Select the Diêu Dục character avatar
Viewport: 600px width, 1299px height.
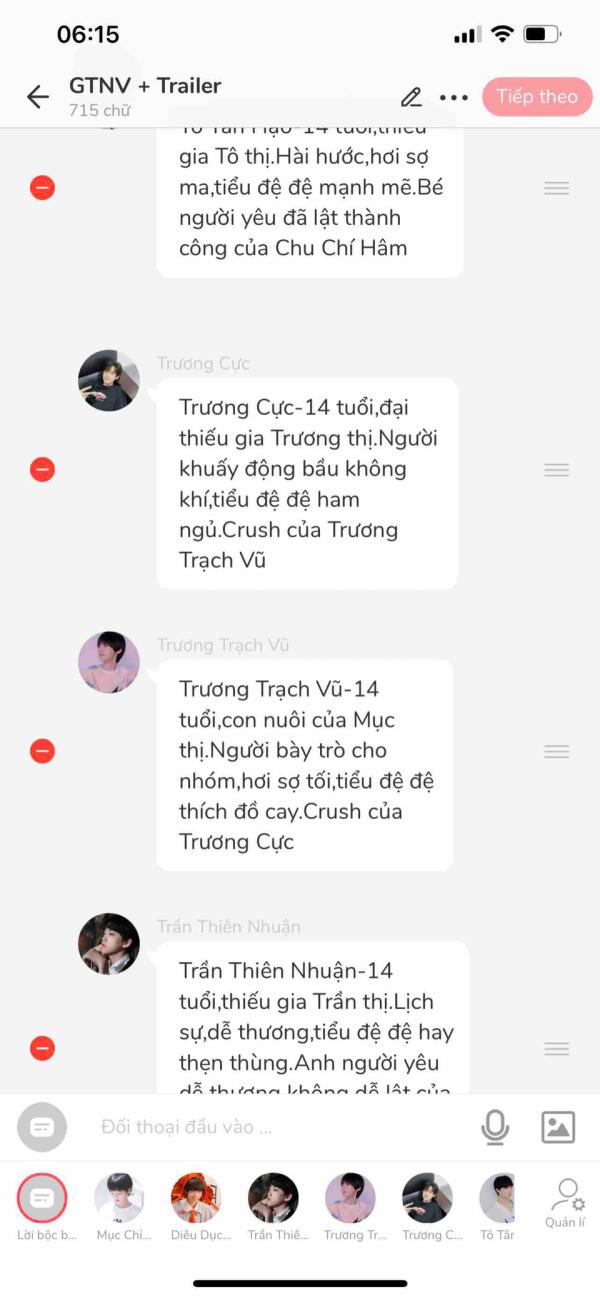coord(196,1199)
